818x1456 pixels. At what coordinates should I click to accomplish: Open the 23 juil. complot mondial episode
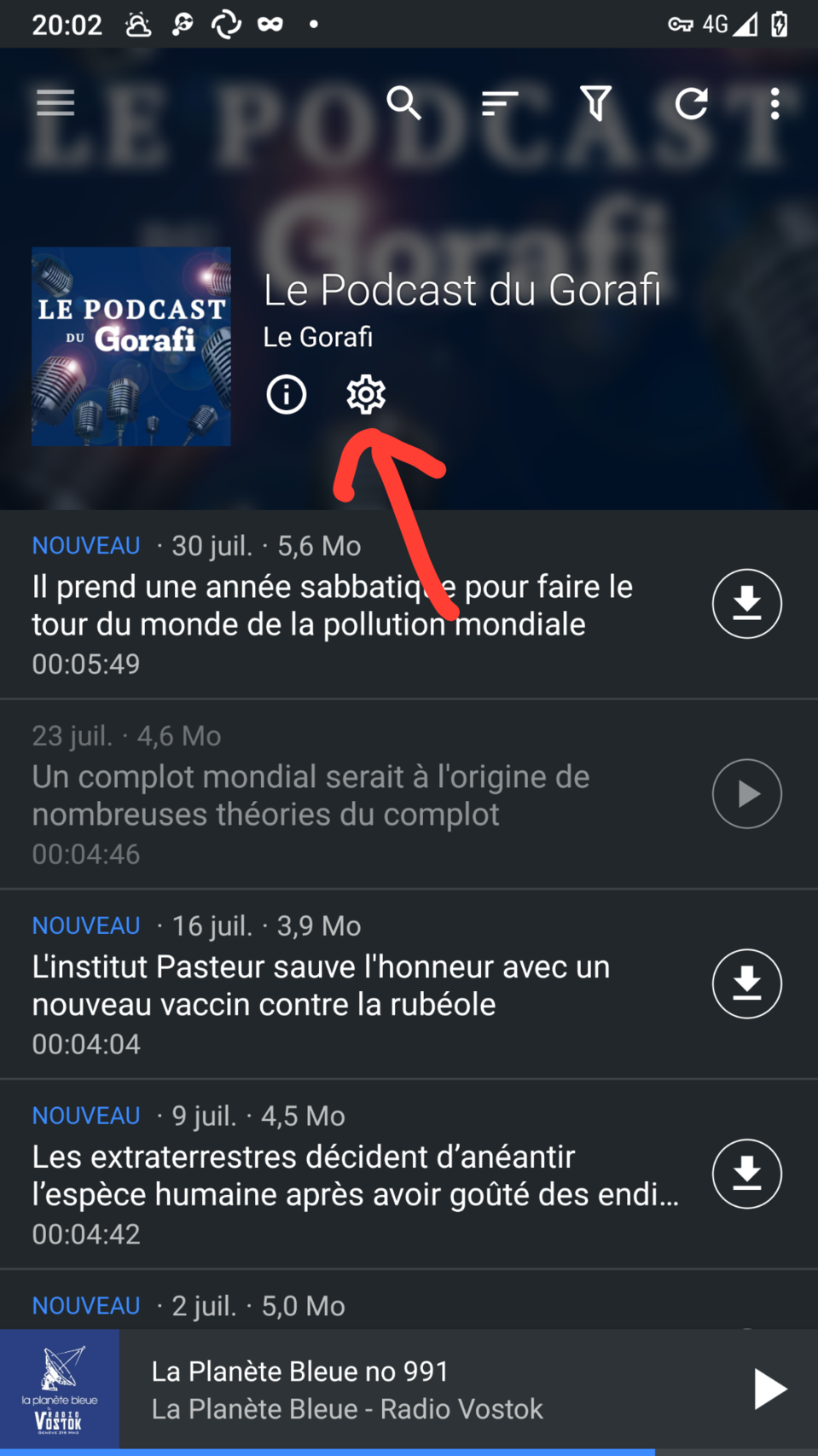350,794
